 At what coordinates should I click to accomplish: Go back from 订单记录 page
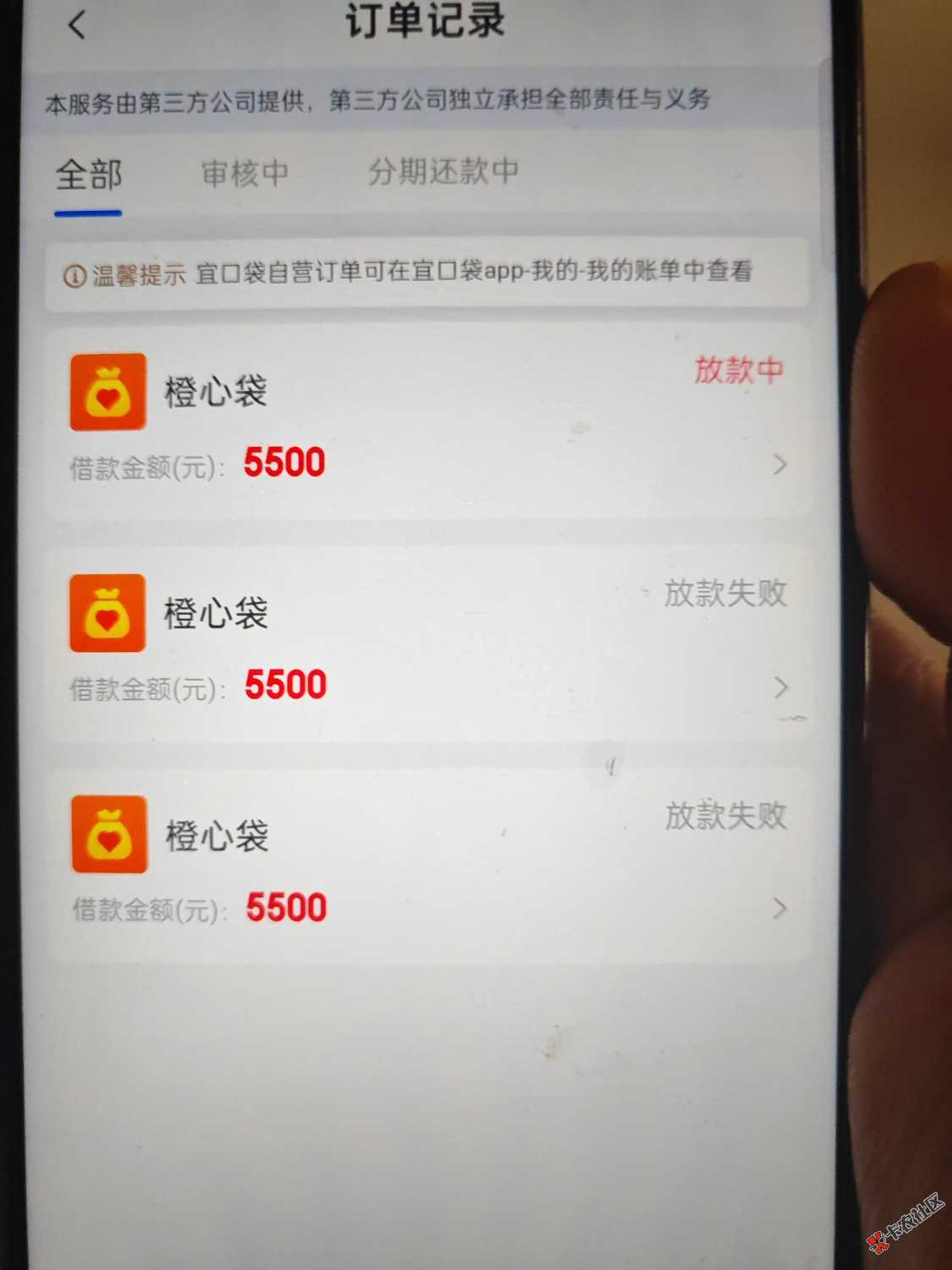tap(77, 25)
